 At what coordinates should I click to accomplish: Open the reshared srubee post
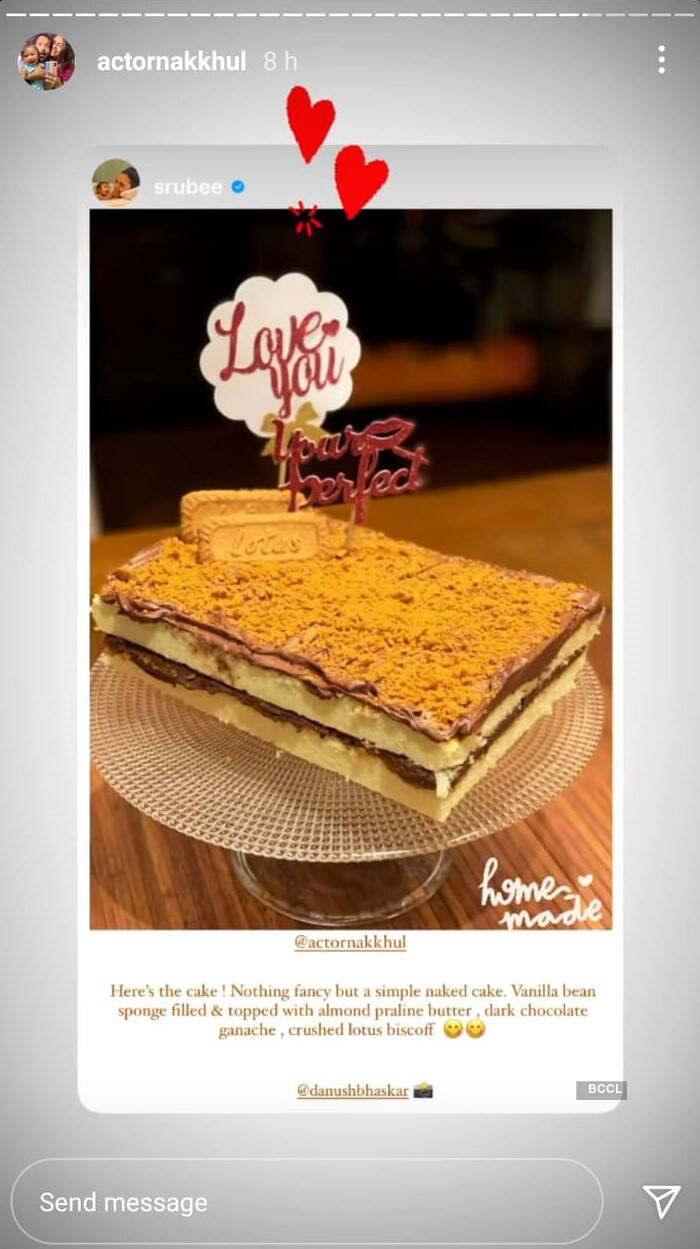350,630
